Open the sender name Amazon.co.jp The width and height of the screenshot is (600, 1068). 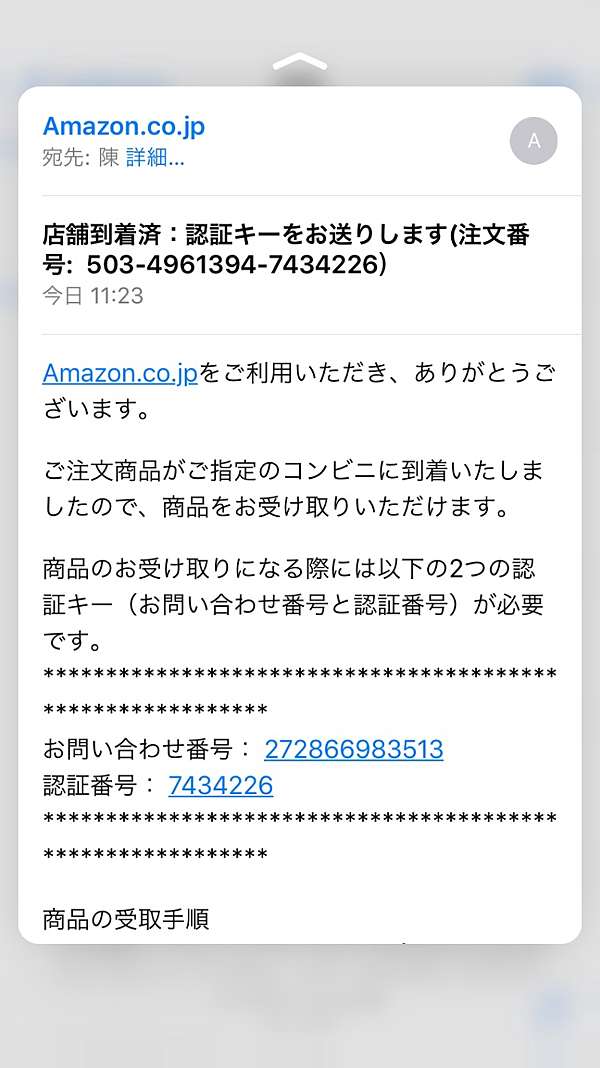123,127
